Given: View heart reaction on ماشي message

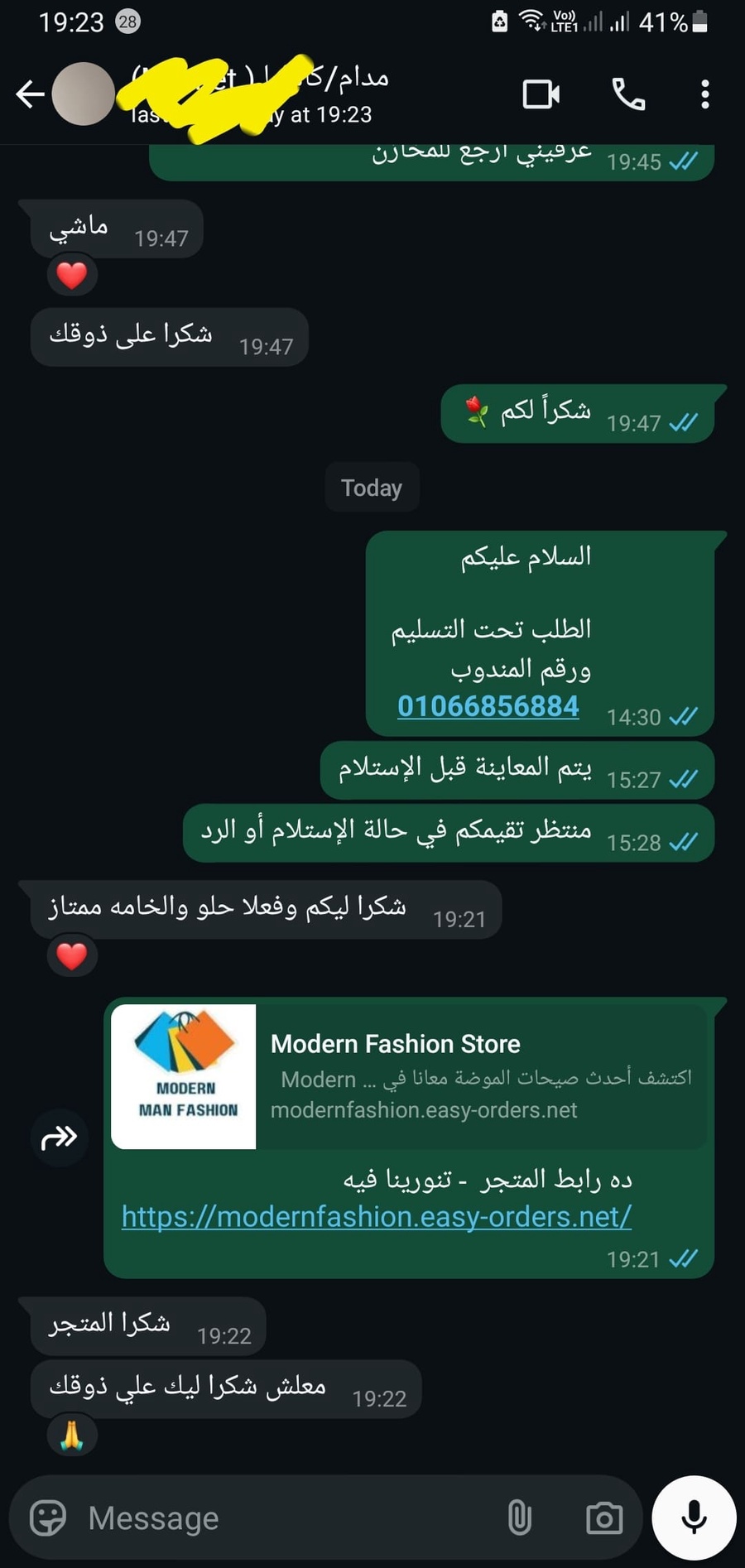Looking at the screenshot, I should click(72, 275).
